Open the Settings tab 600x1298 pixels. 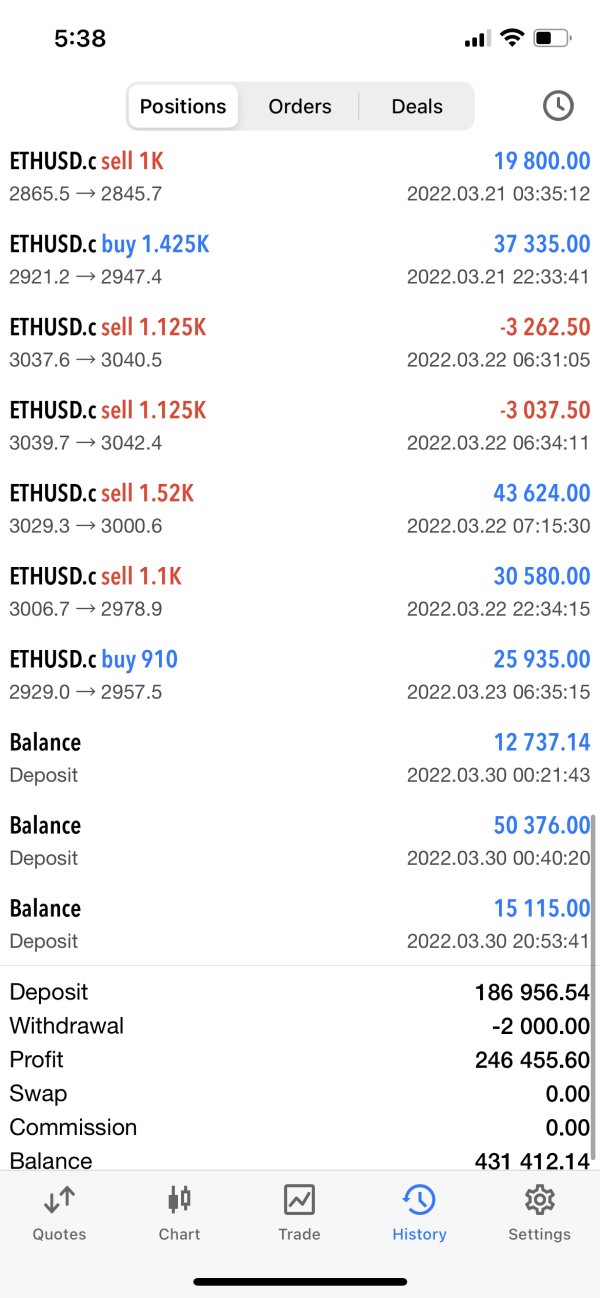pyautogui.click(x=539, y=1212)
